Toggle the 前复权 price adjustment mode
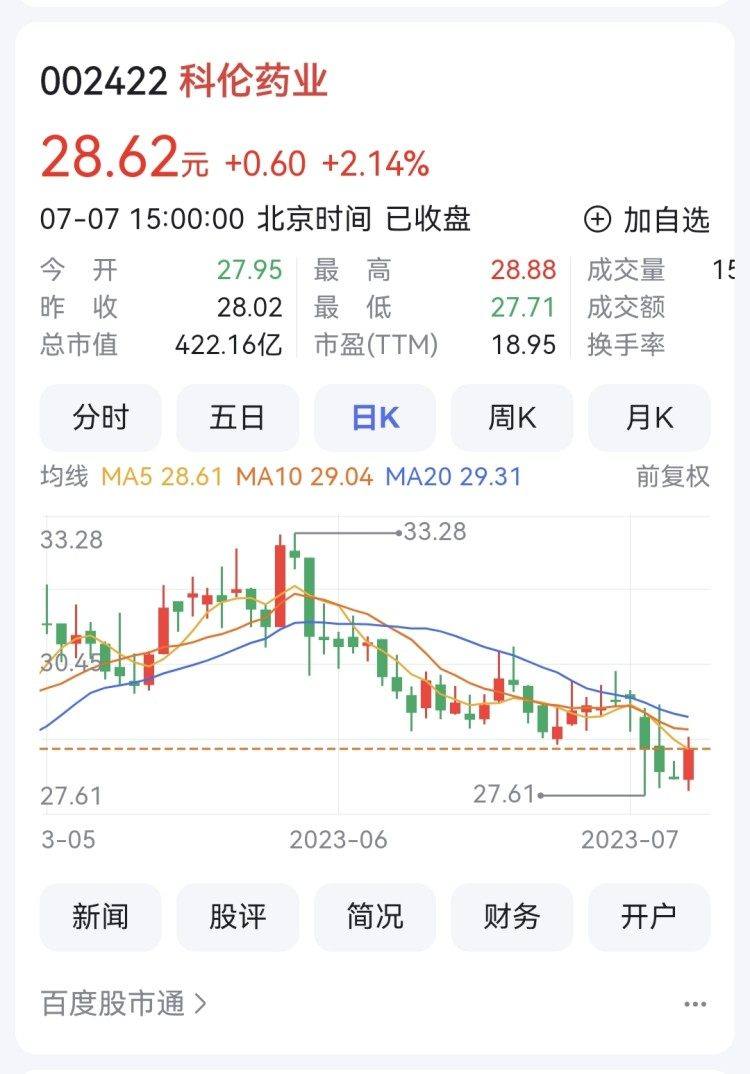This screenshot has width=750, height=1074. tap(672, 478)
